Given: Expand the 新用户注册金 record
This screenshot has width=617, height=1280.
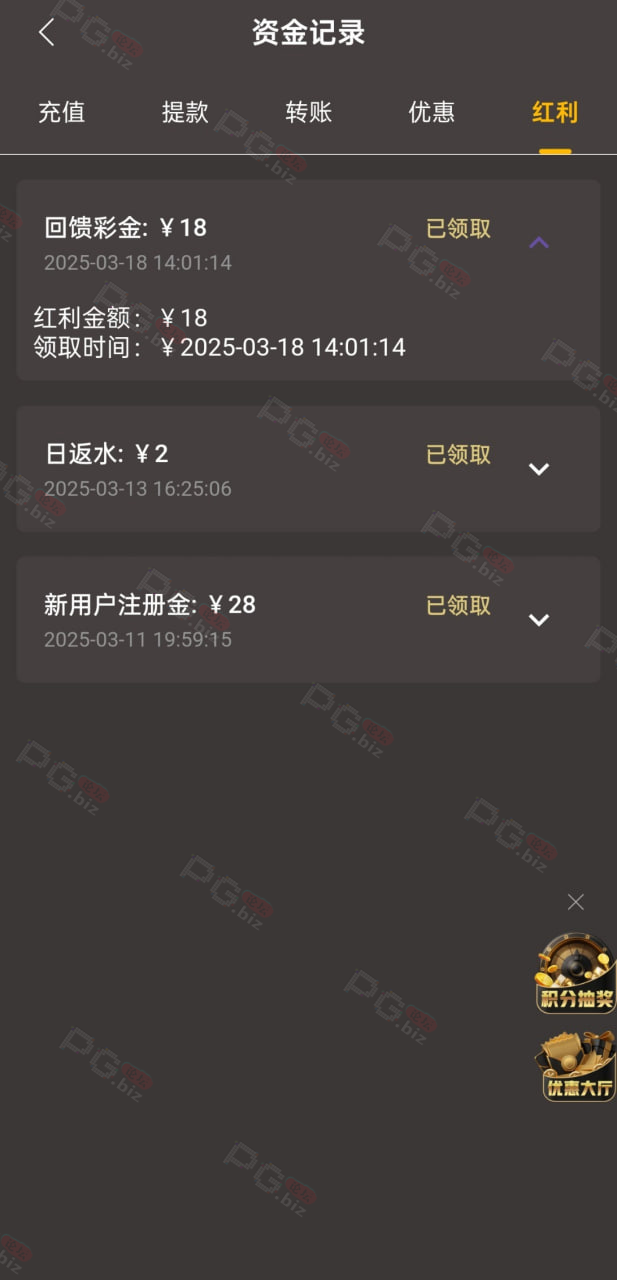Looking at the screenshot, I should 539,620.
